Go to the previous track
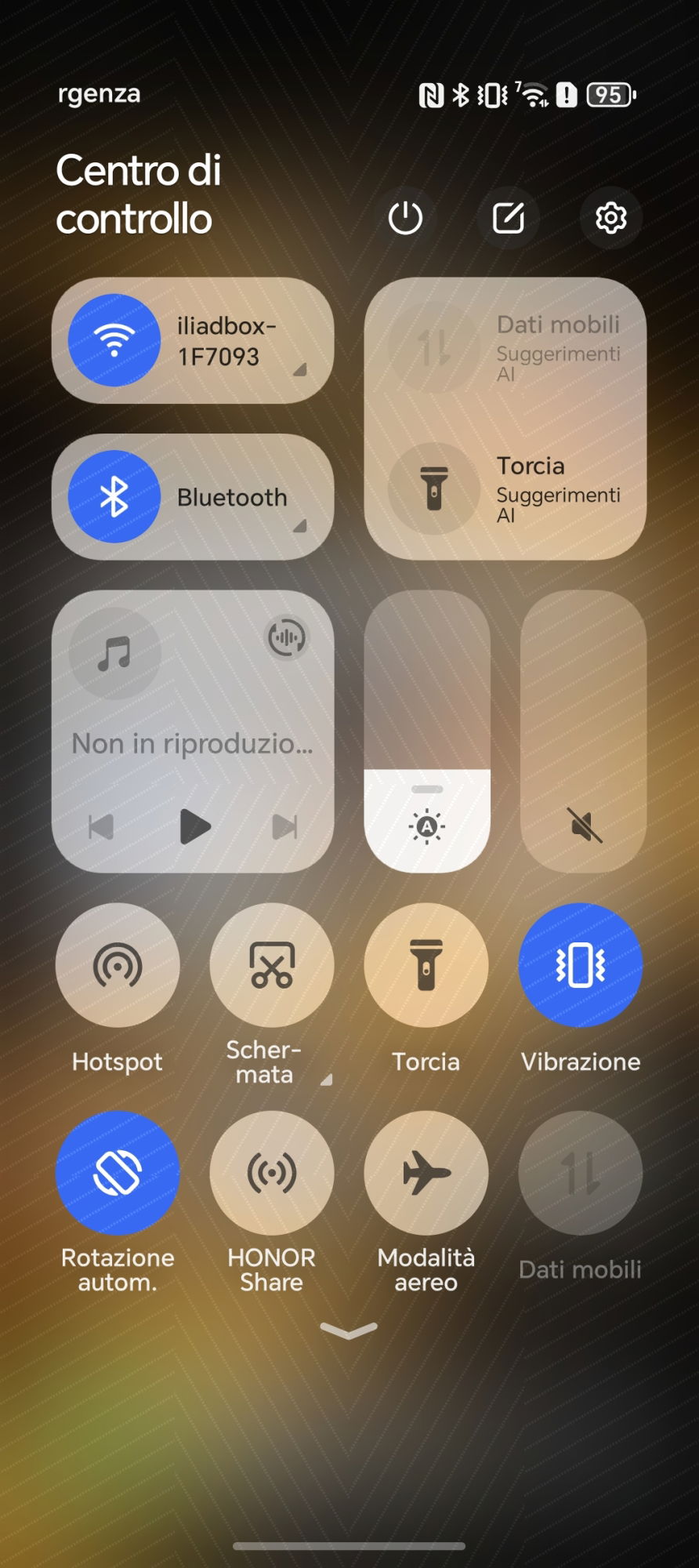This screenshot has width=699, height=1568. (101, 826)
